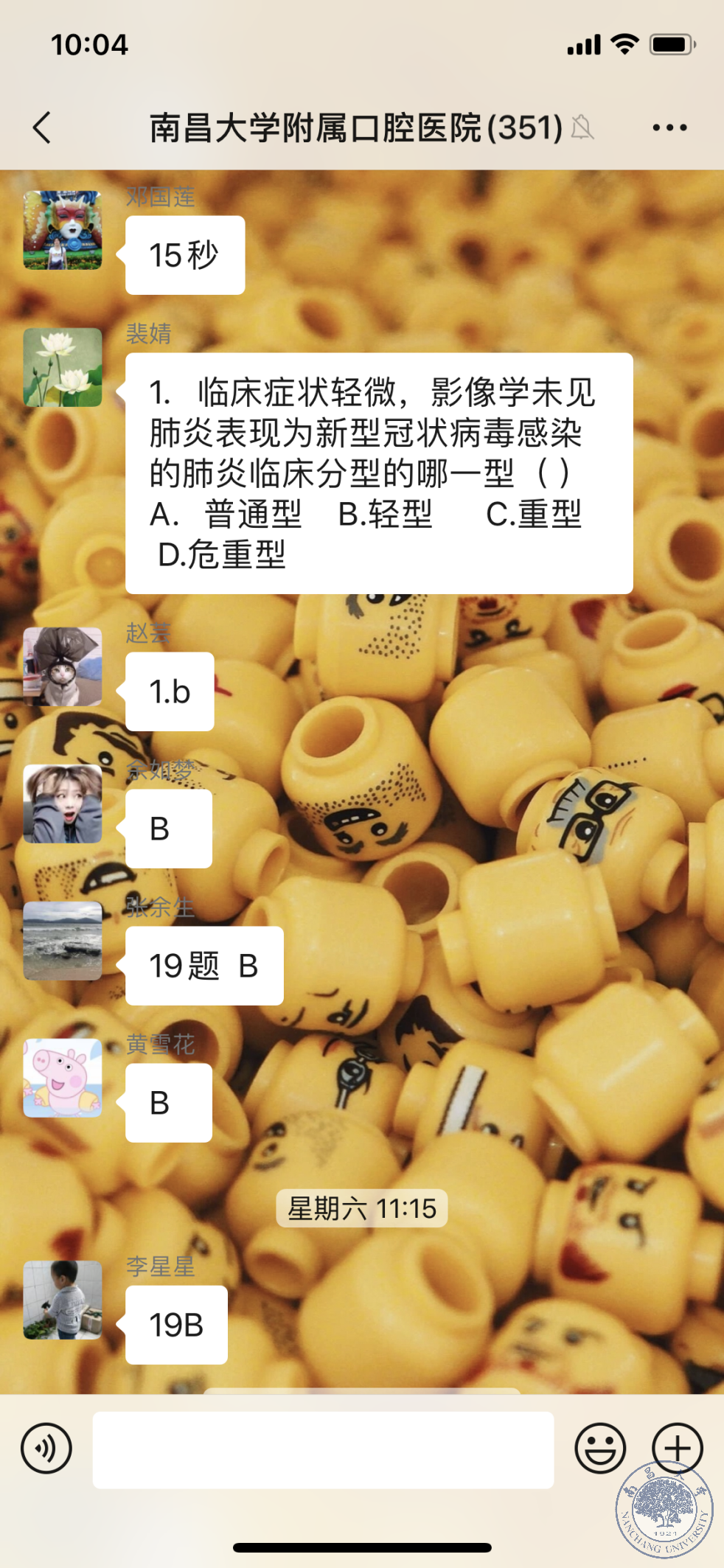Open 李星星's profile avatar
724x1568 pixels.
(x=63, y=1300)
